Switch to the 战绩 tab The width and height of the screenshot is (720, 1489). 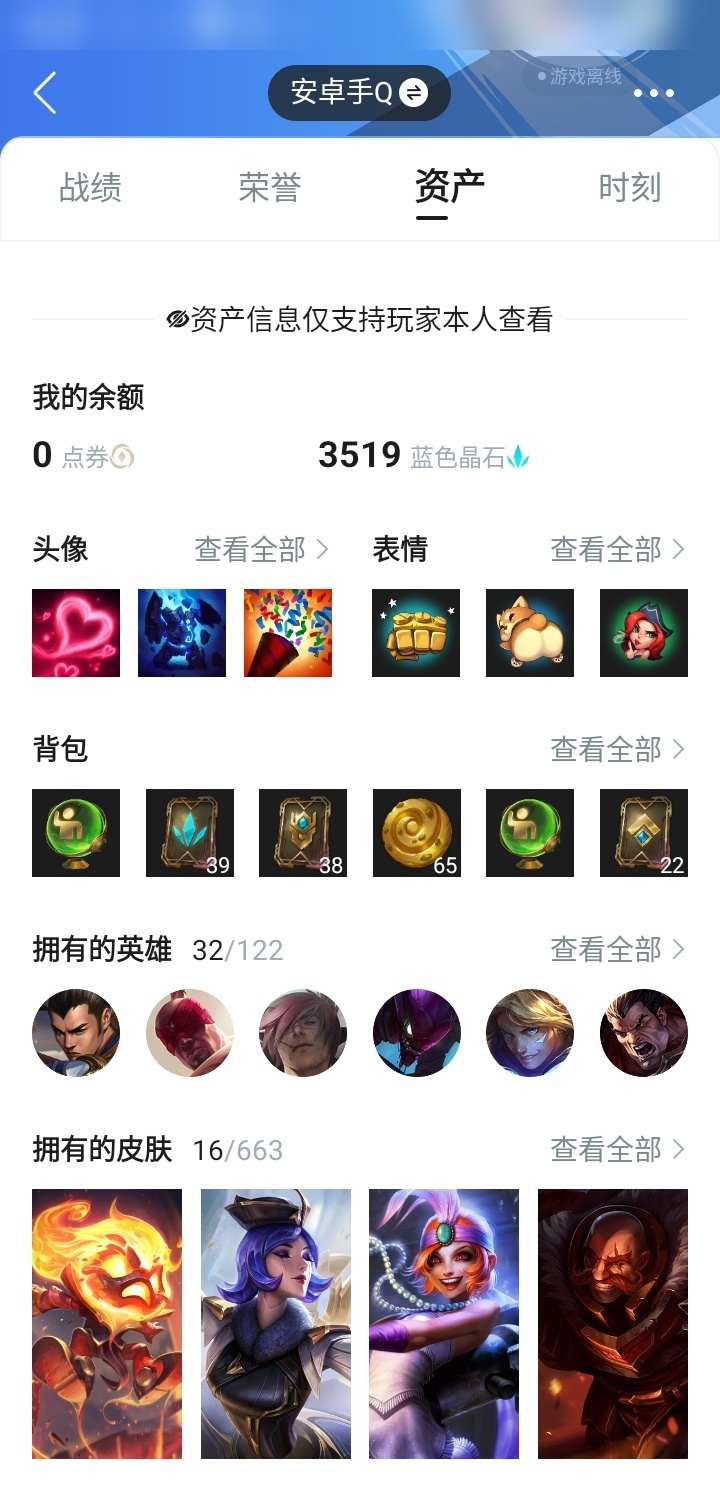90,187
